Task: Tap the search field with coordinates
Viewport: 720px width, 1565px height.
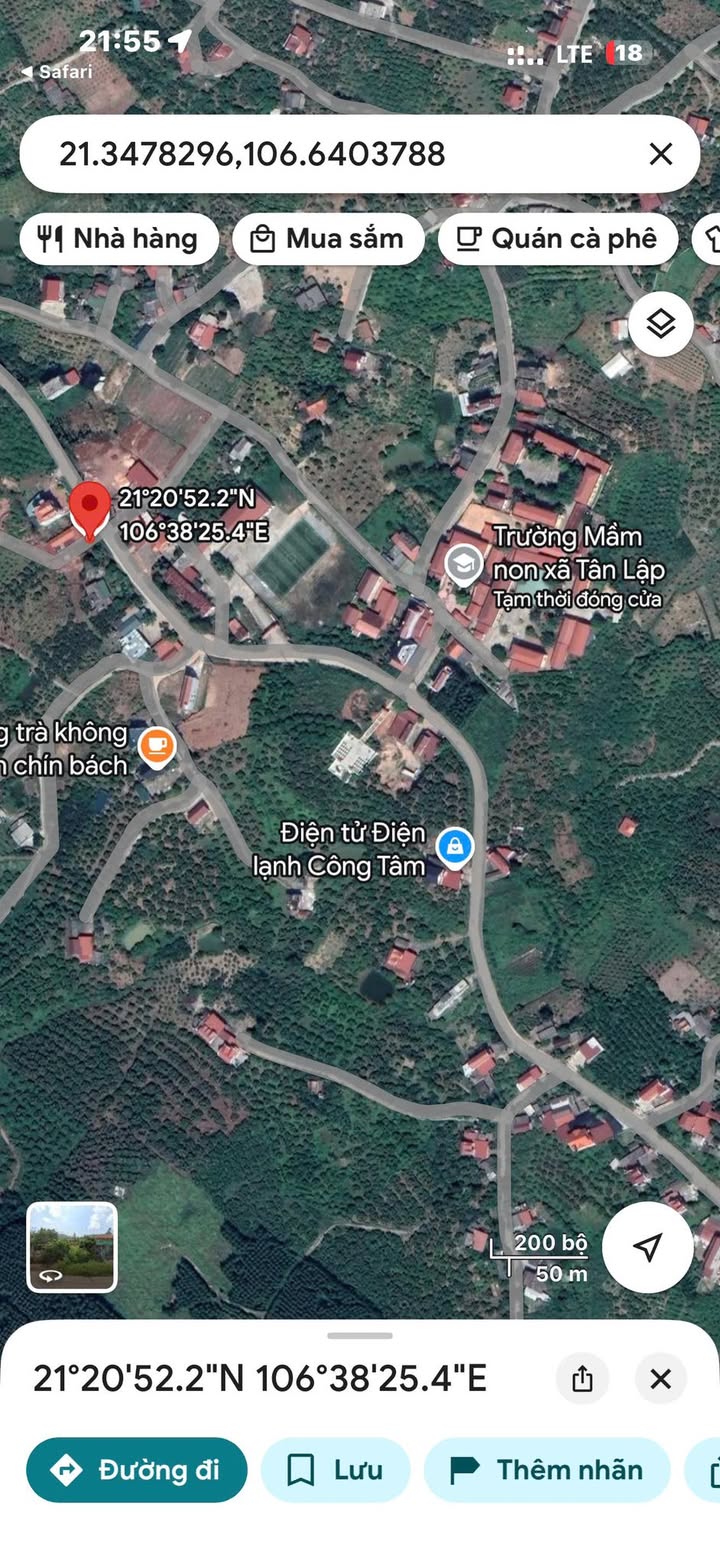Action: [330, 154]
